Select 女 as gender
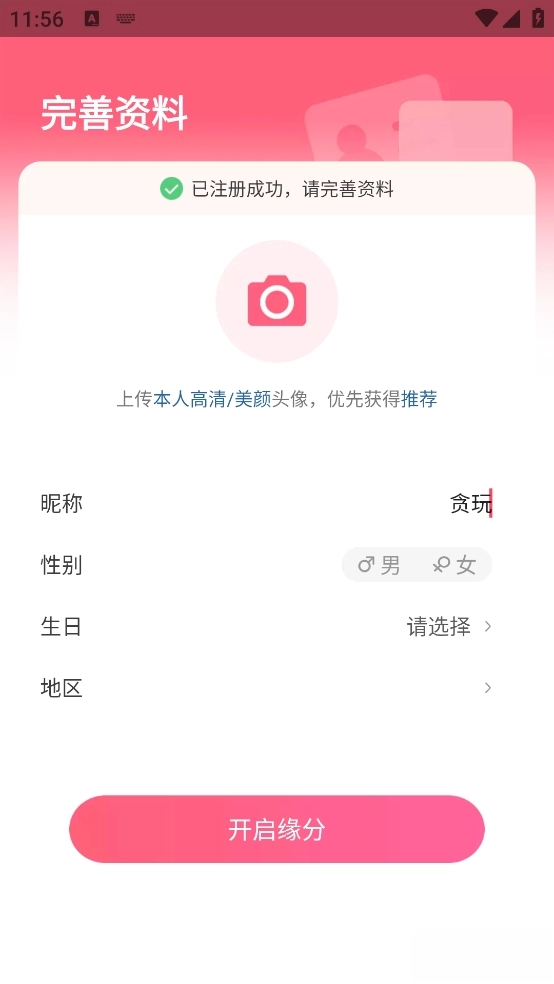Screen dimensions: 554x984 tap(454, 565)
